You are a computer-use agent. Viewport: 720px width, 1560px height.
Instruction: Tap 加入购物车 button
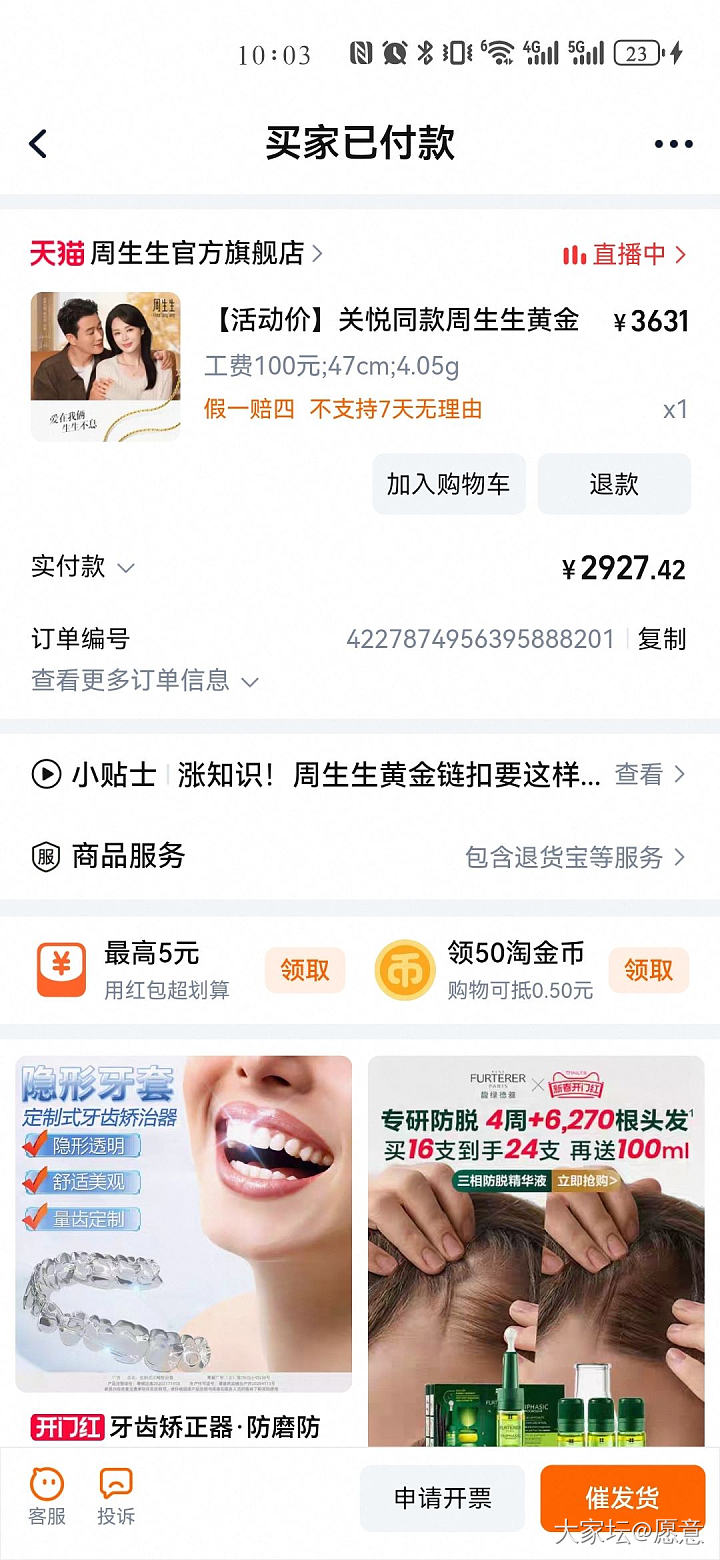tap(448, 484)
